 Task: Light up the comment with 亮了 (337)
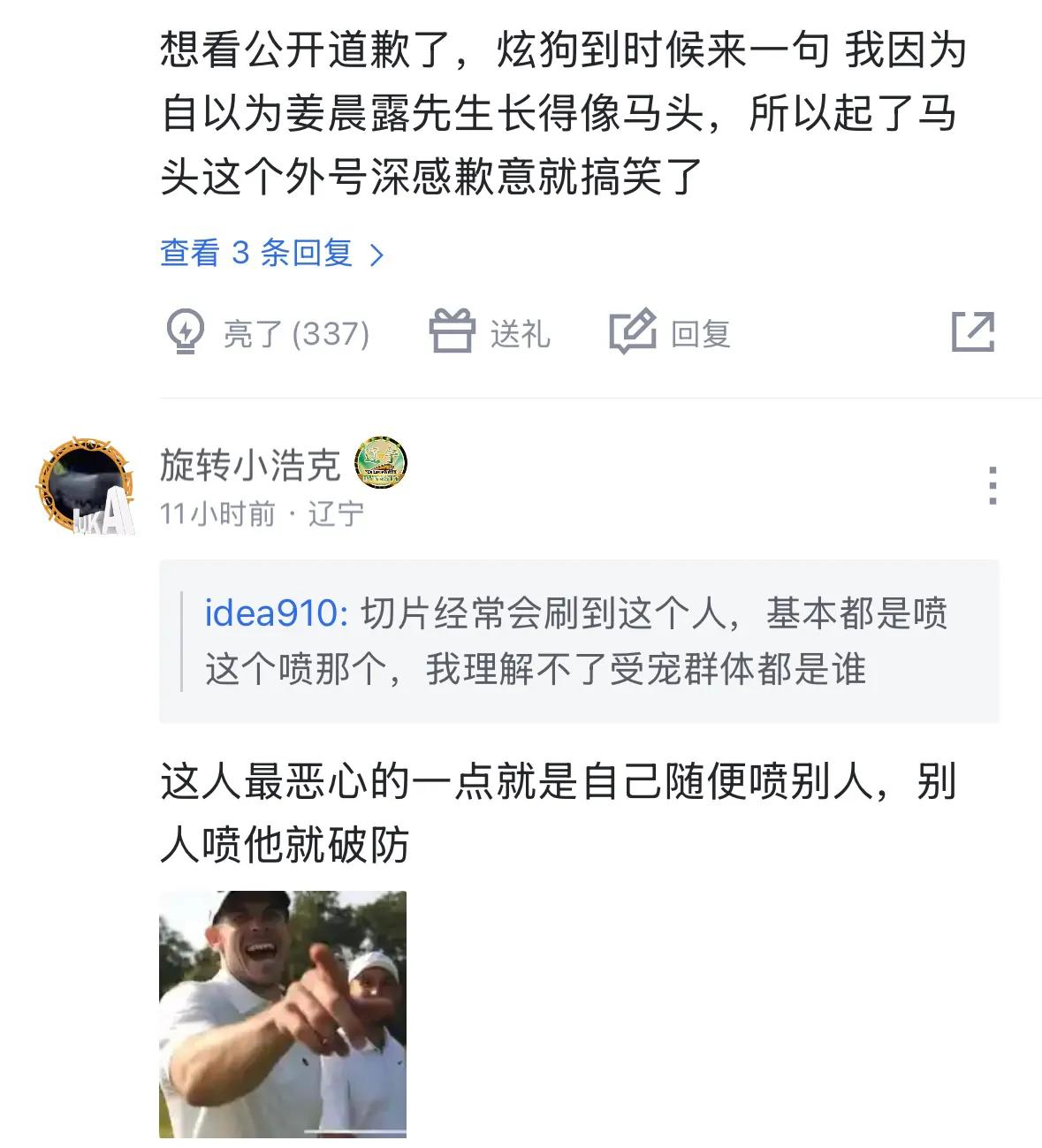pos(268,333)
